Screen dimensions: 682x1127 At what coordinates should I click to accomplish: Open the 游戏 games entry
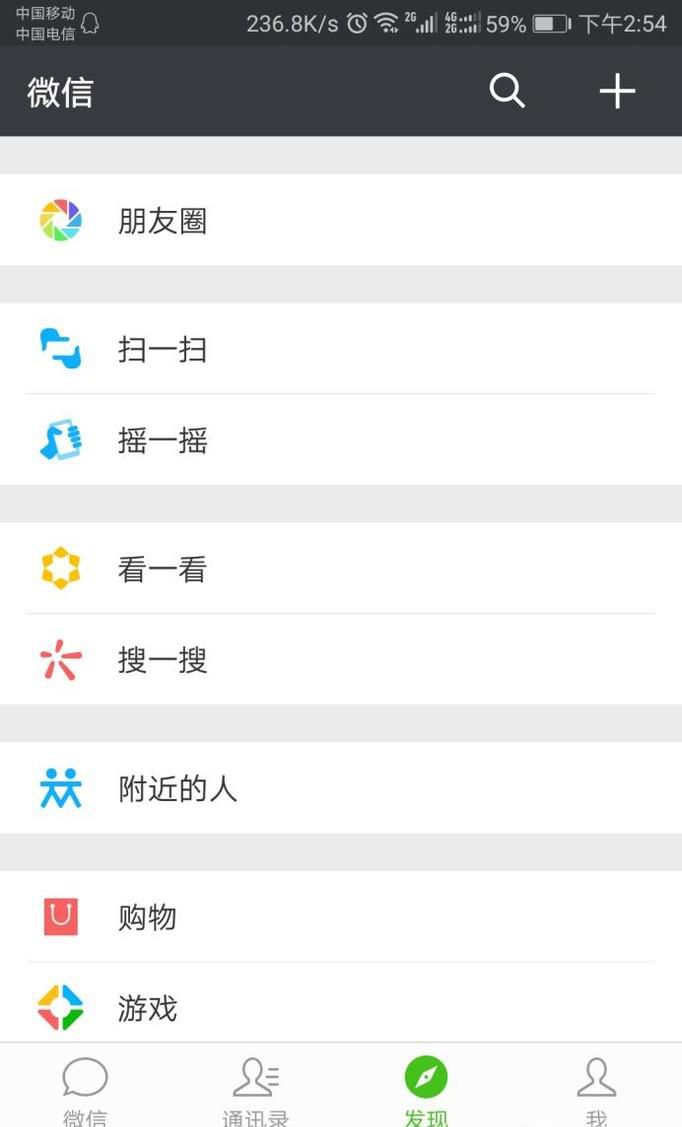point(340,1006)
